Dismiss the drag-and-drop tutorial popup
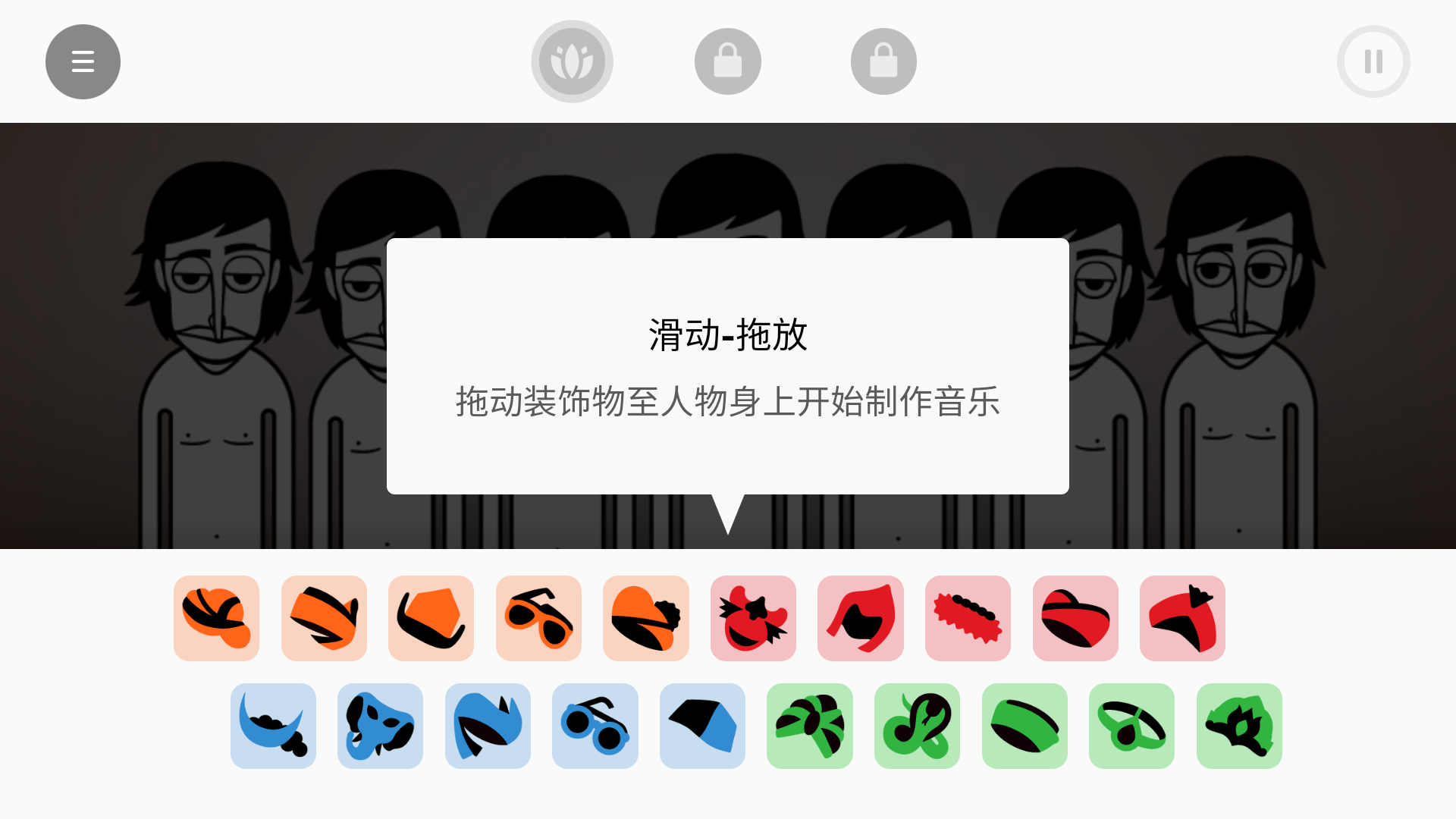This screenshot has width=1456, height=819. [x=727, y=366]
